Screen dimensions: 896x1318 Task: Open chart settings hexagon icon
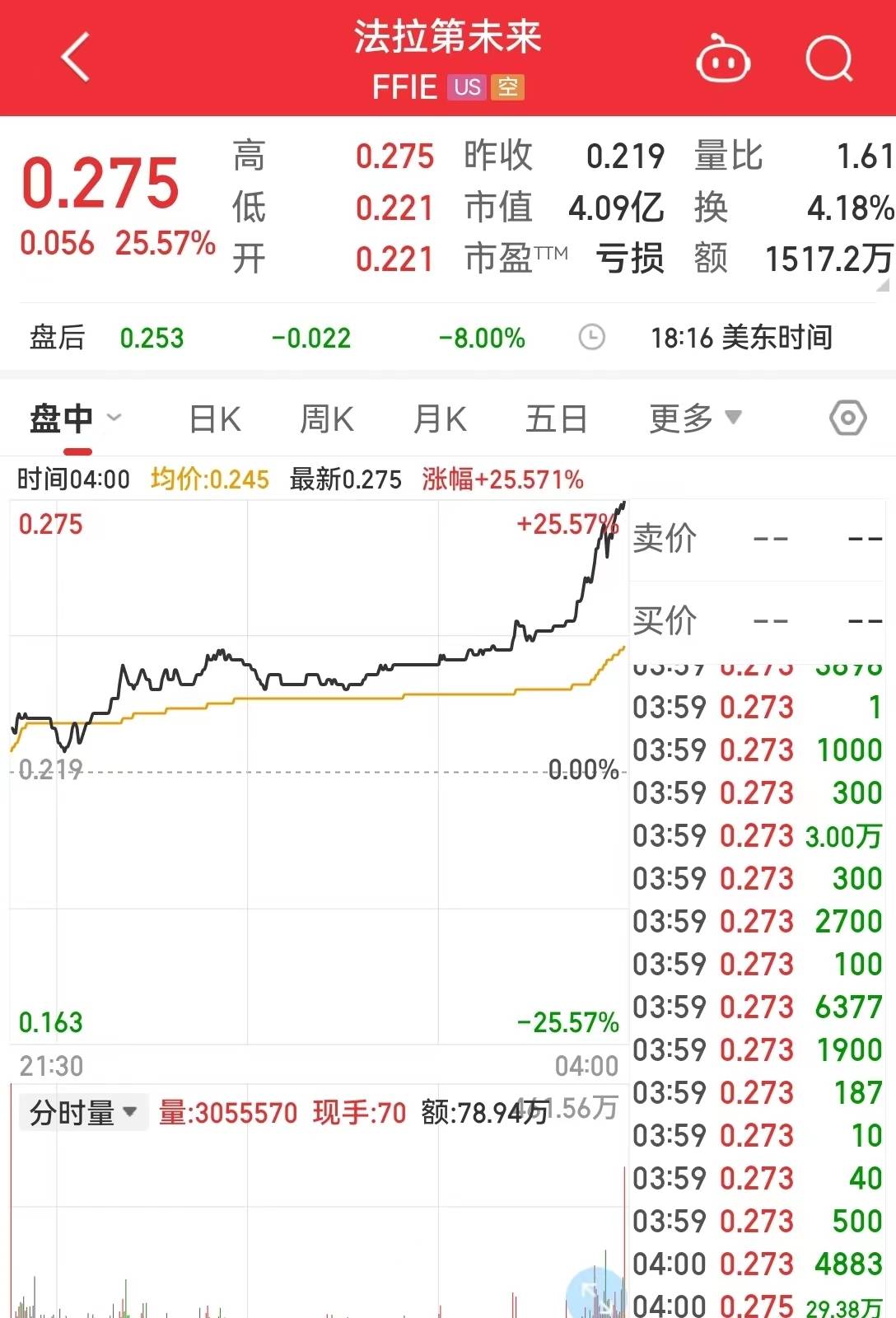(x=847, y=418)
